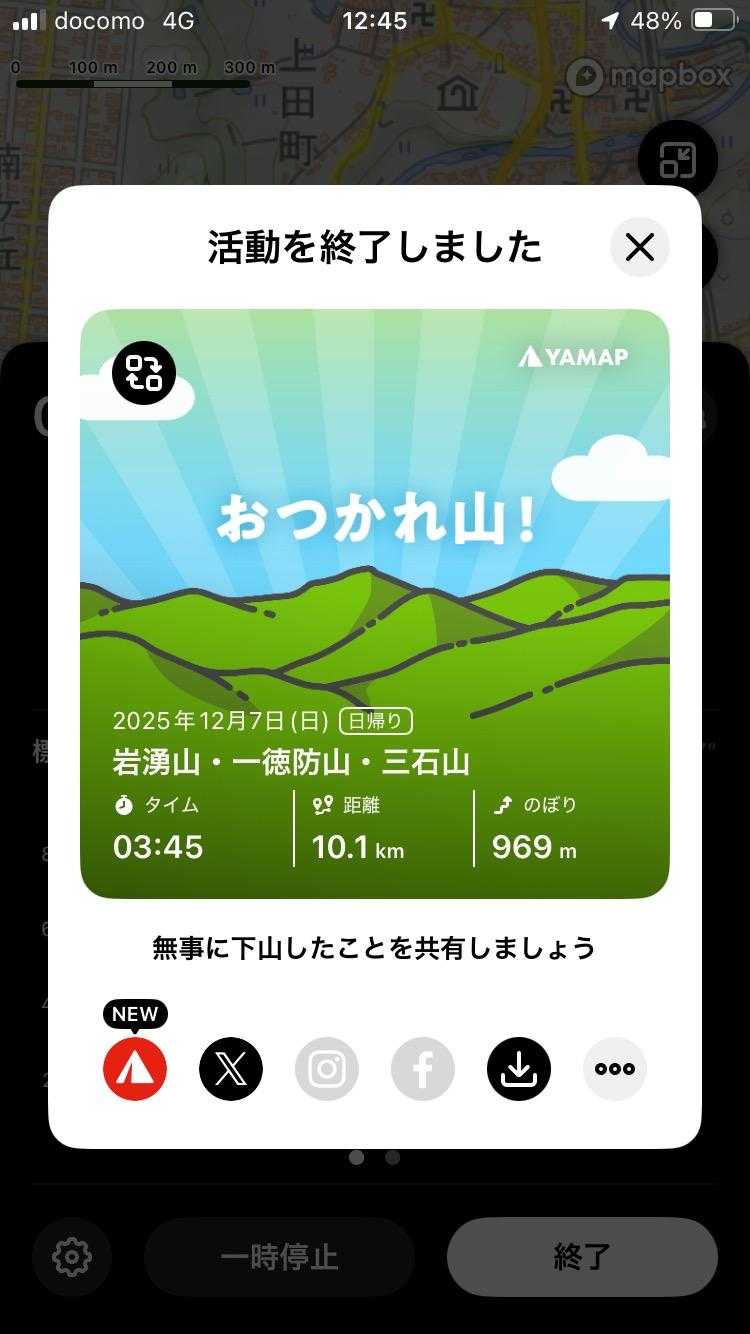The width and height of the screenshot is (750, 1334).
Task: Switch the share card design
Action: (144, 373)
